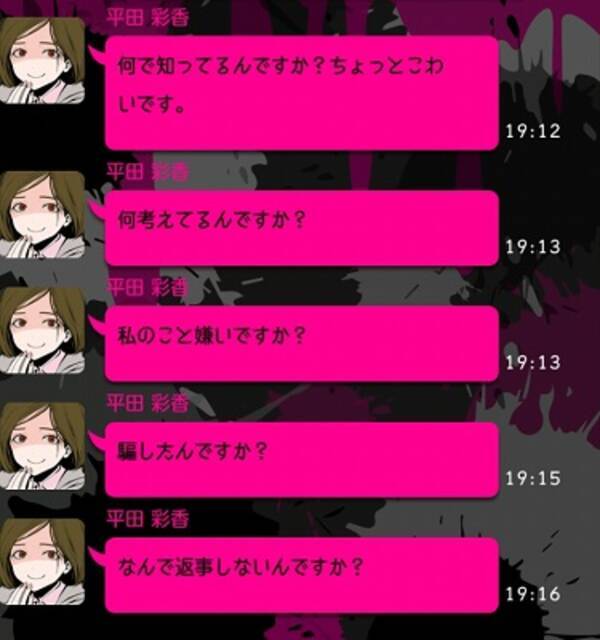This screenshot has height=640, width=600.
Task: Open avatar beside なんで返事しないんですか message
Action: tap(42, 562)
